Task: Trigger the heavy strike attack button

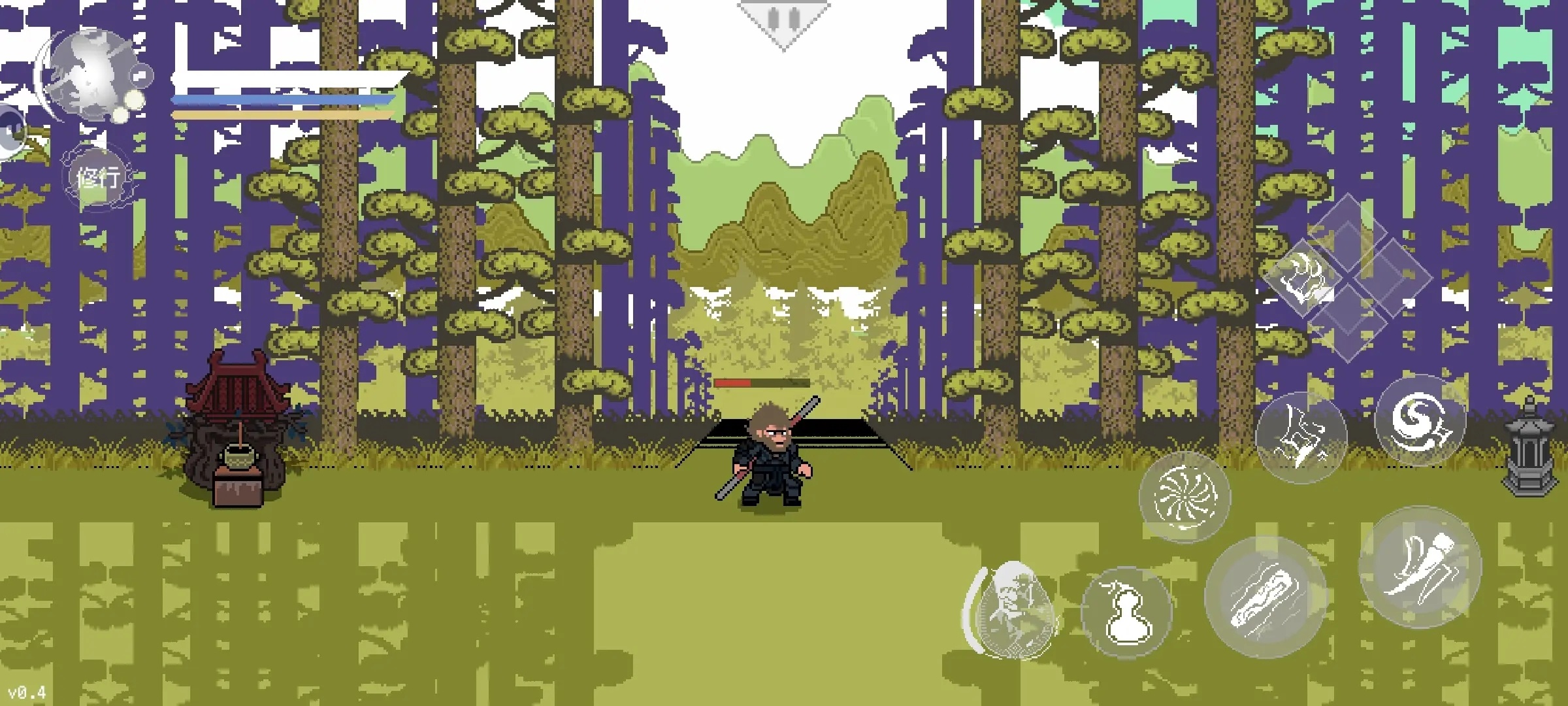Action: pyautogui.click(x=1420, y=567)
